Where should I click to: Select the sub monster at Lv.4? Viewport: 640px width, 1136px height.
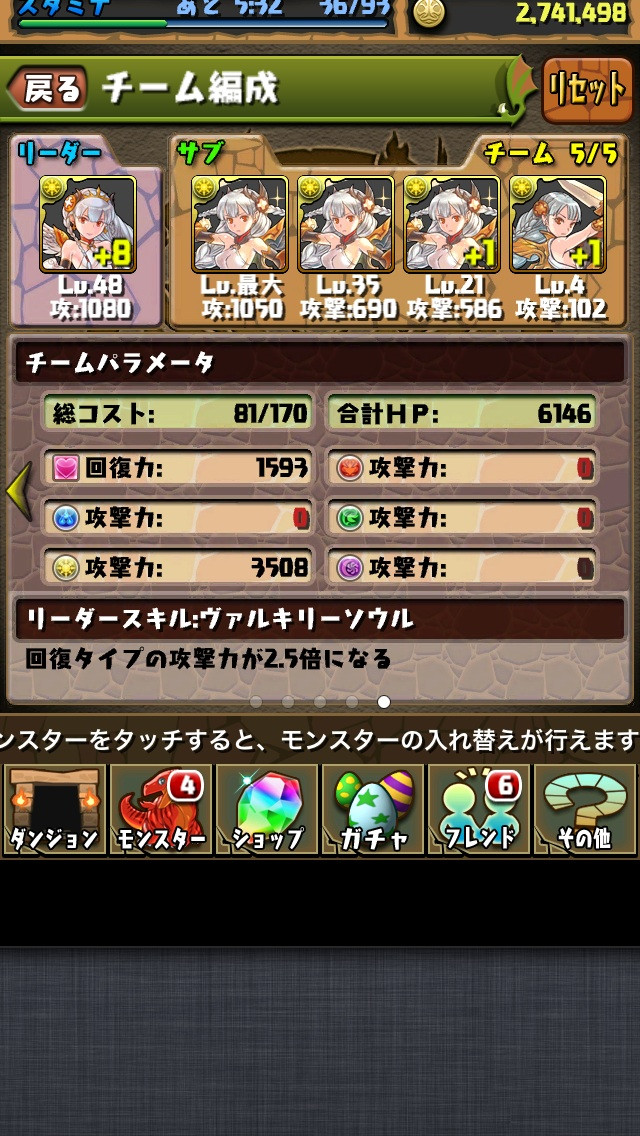coord(558,223)
